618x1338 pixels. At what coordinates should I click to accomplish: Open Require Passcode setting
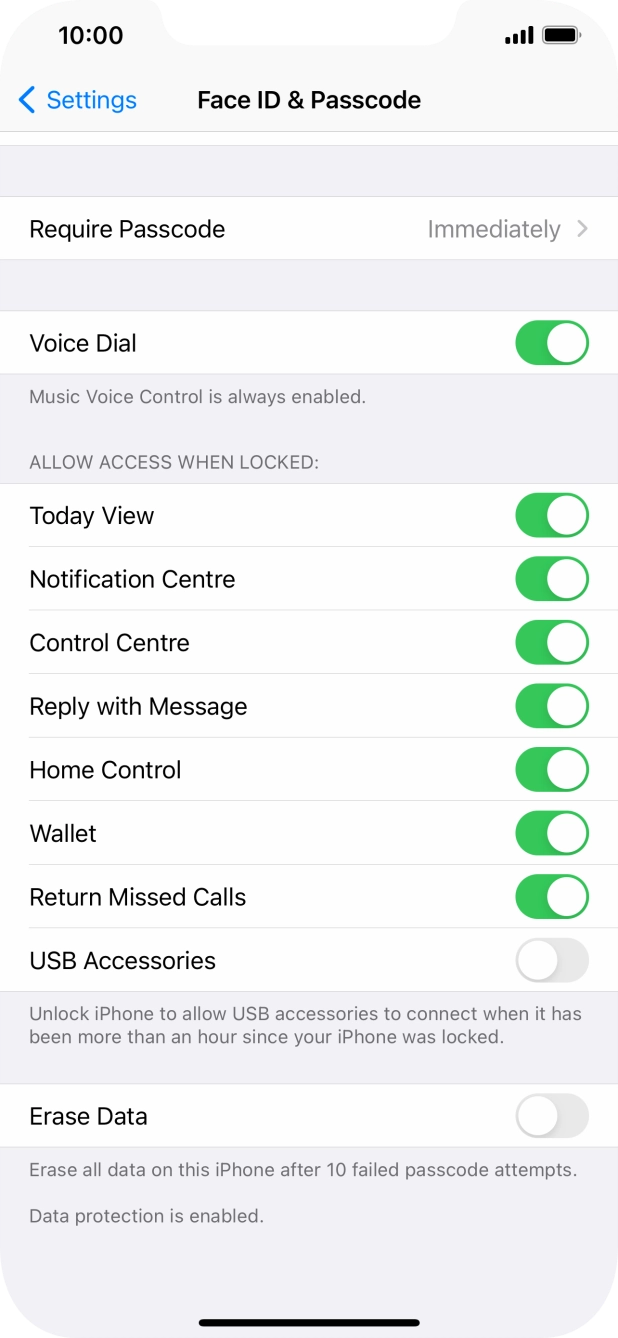tap(308, 229)
